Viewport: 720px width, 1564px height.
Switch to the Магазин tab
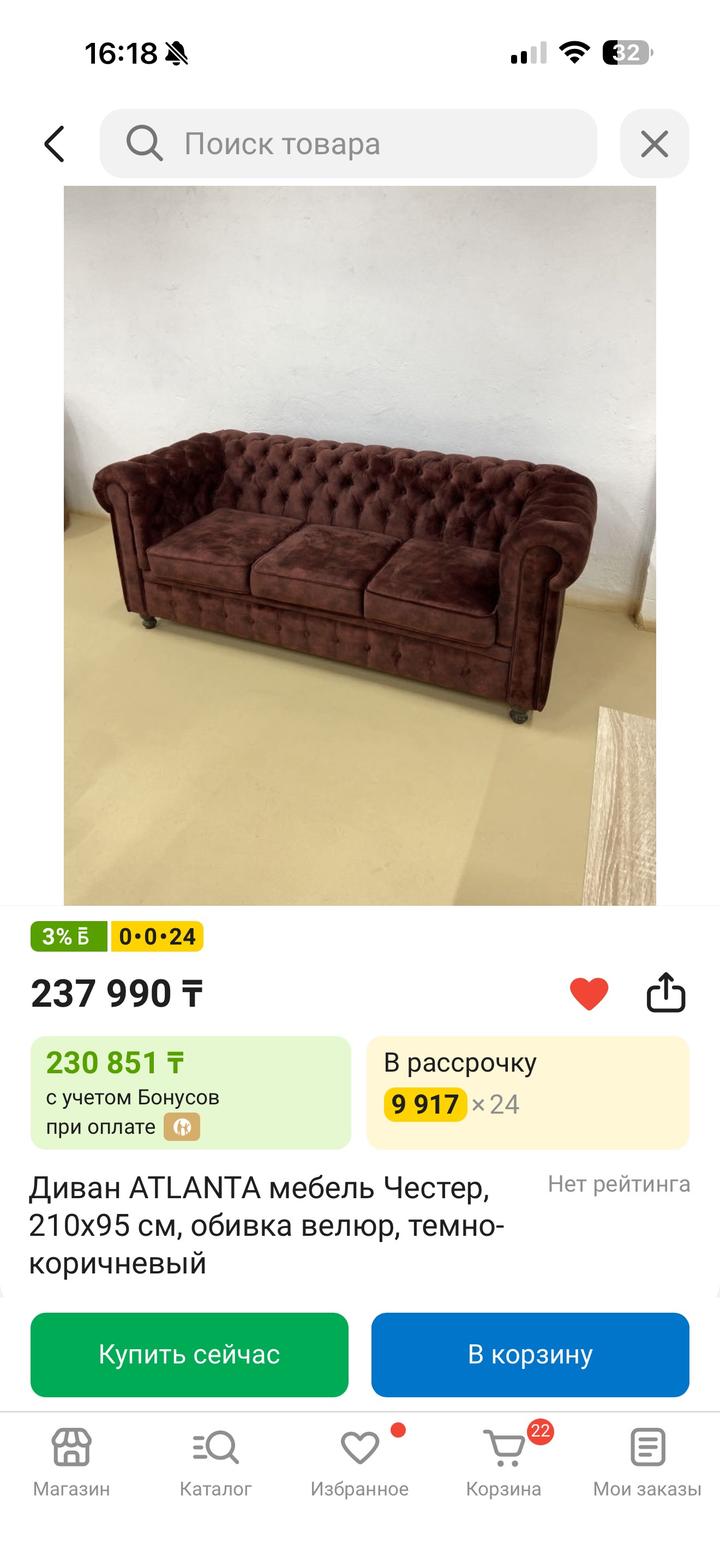(71, 1461)
